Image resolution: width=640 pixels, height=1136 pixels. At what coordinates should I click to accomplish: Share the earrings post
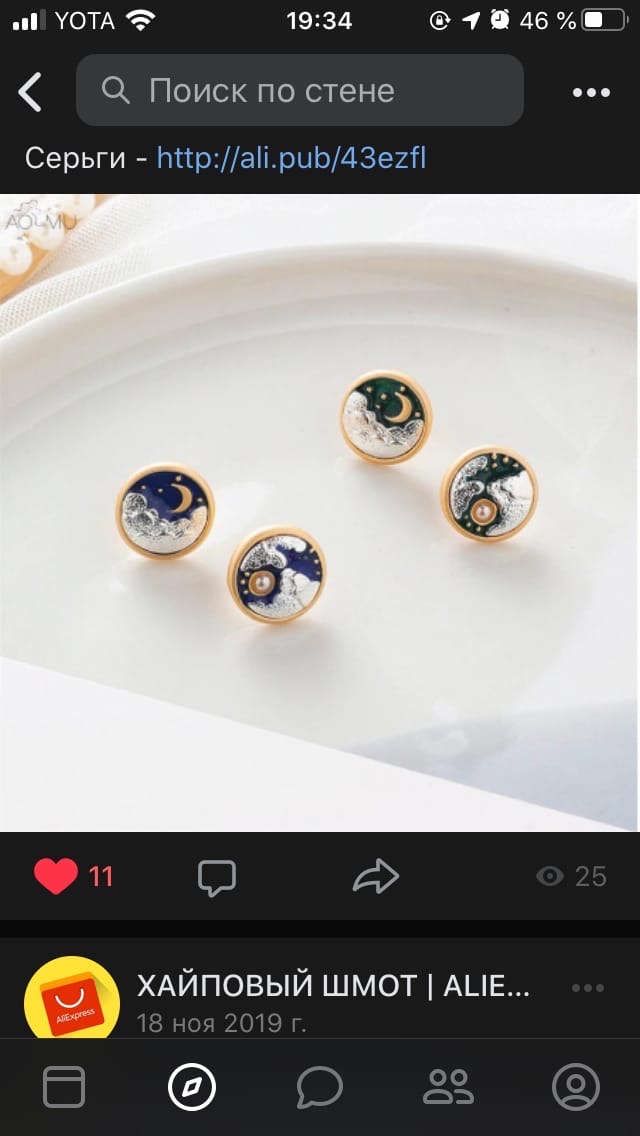point(376,877)
